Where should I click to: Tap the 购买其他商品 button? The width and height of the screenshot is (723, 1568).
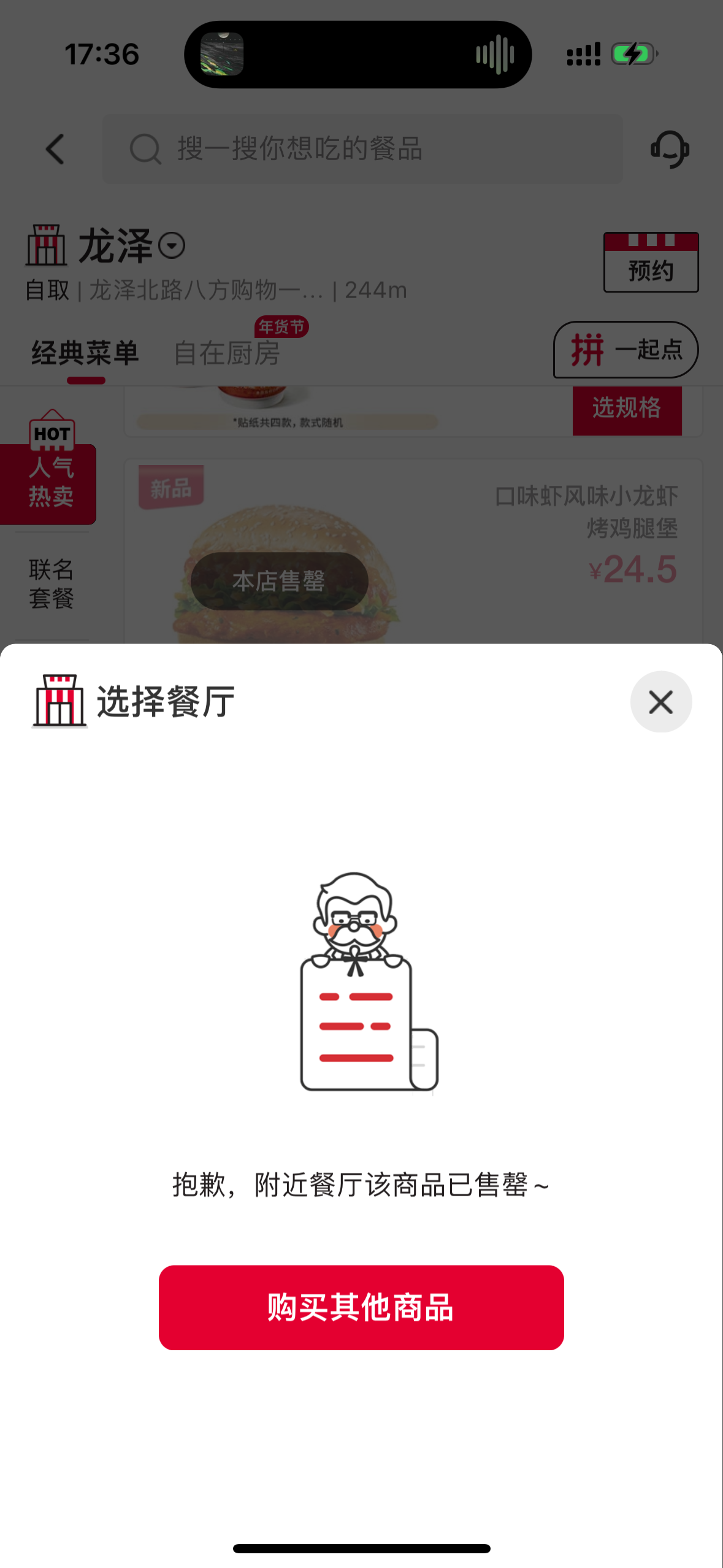point(361,1307)
